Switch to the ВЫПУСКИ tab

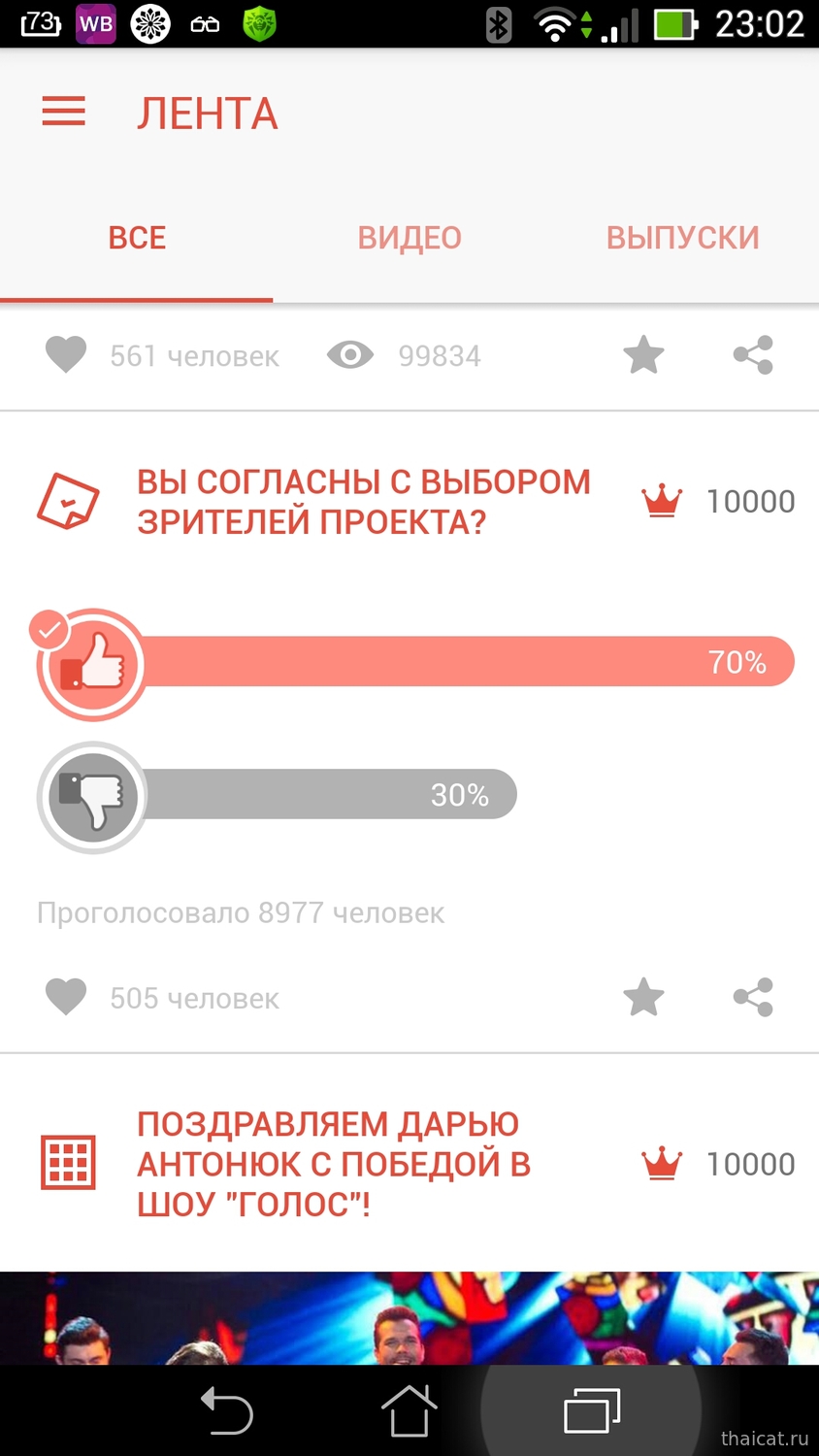(682, 238)
